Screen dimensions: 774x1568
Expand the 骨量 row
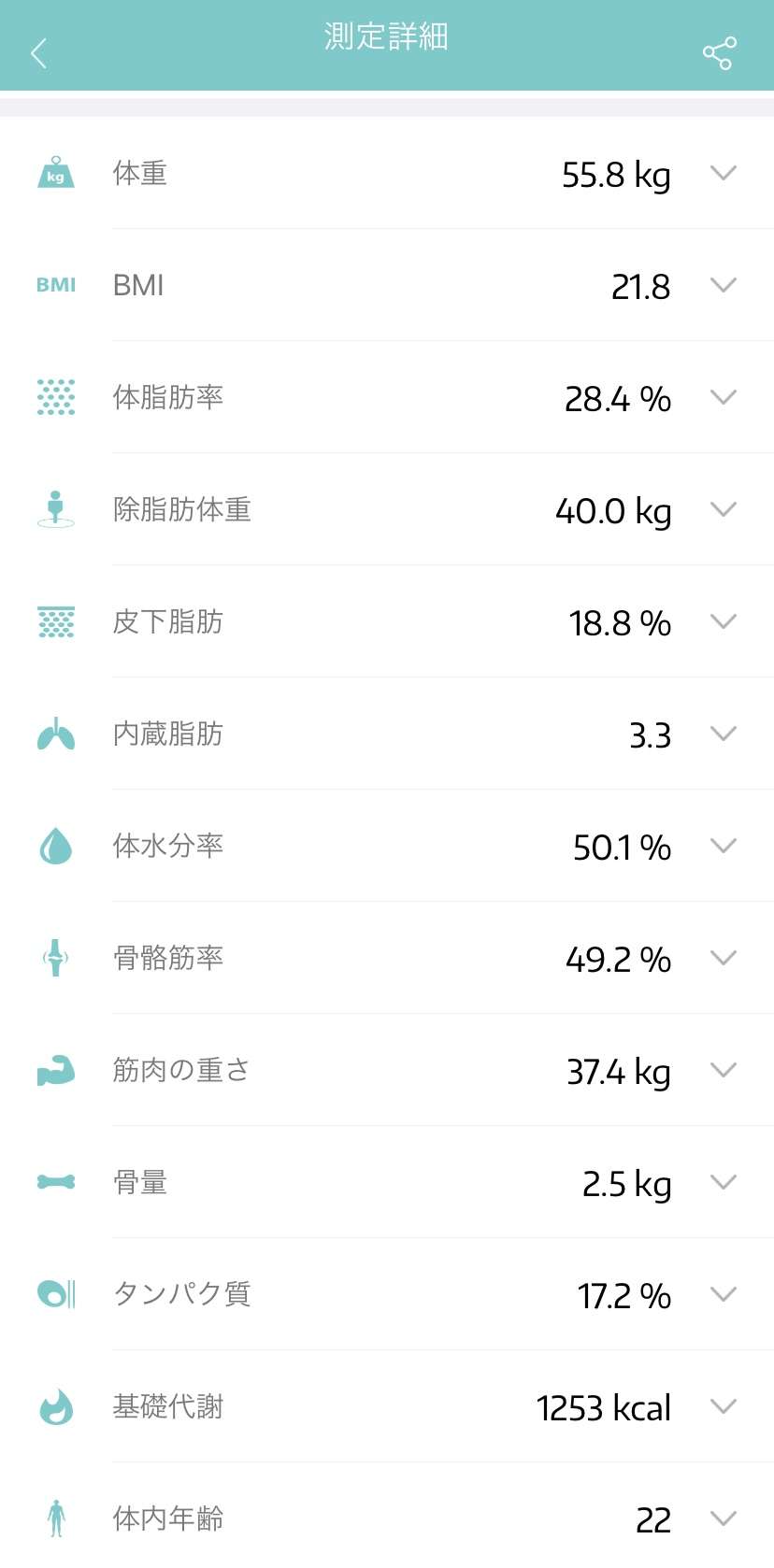tap(387, 1182)
